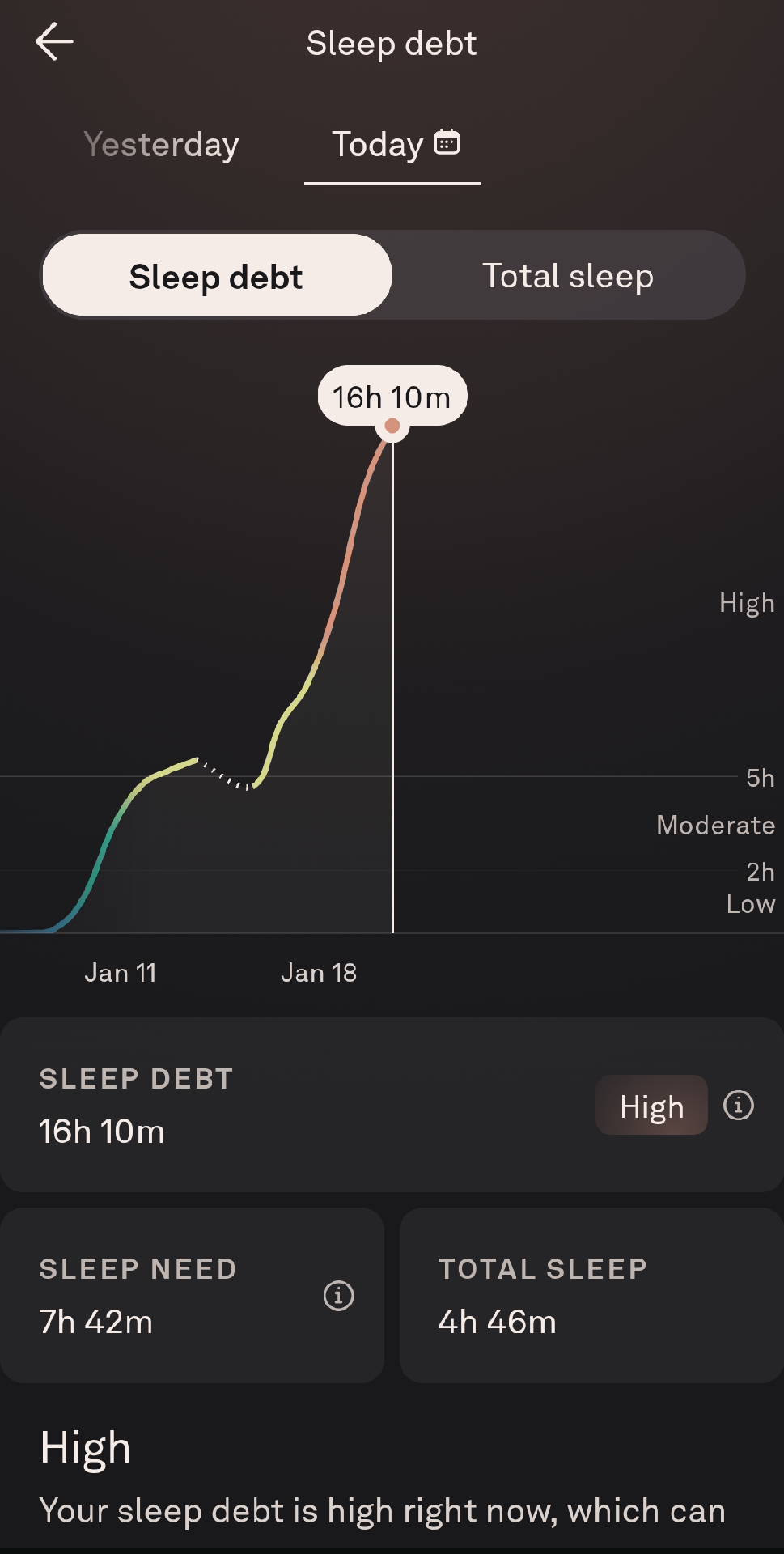Tap the 16h 10m graph marker
Image resolution: width=784 pixels, height=1554 pixels.
392,426
